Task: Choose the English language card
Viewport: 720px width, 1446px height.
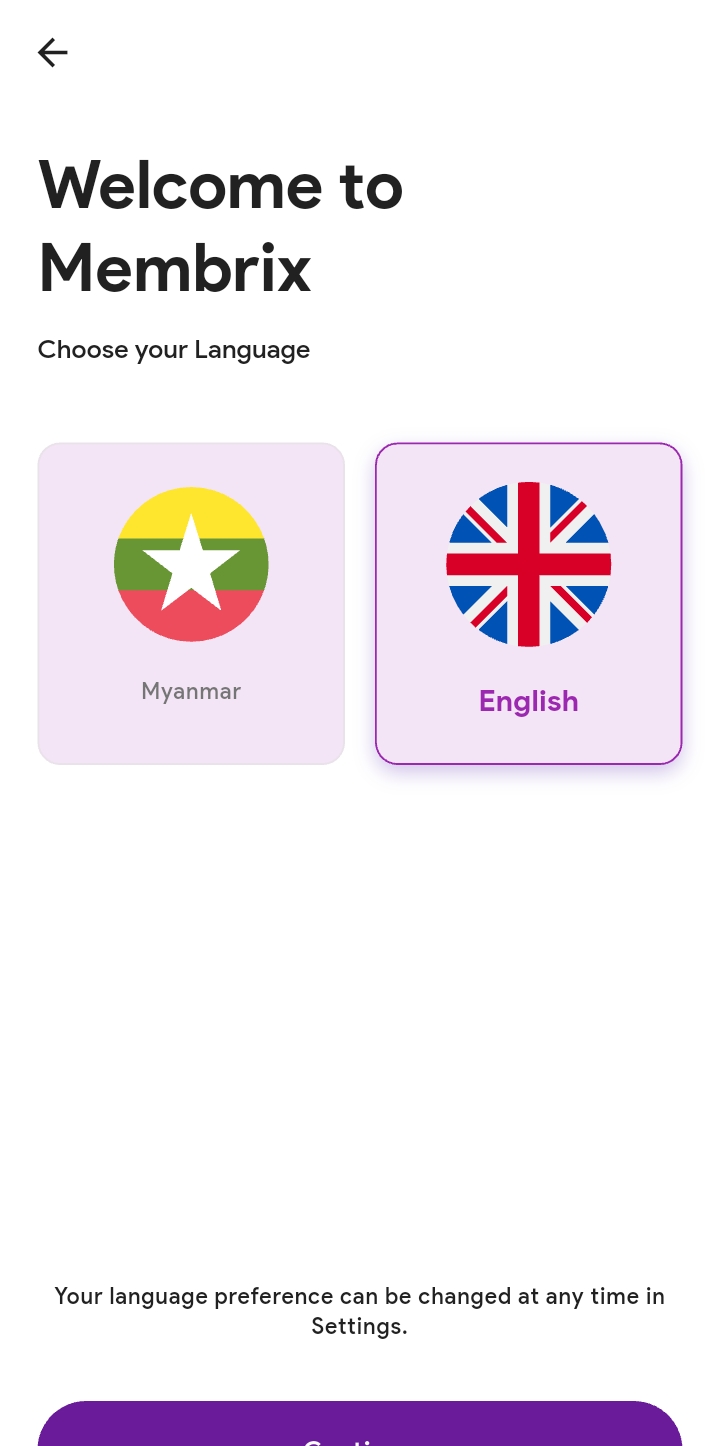Action: [528, 603]
